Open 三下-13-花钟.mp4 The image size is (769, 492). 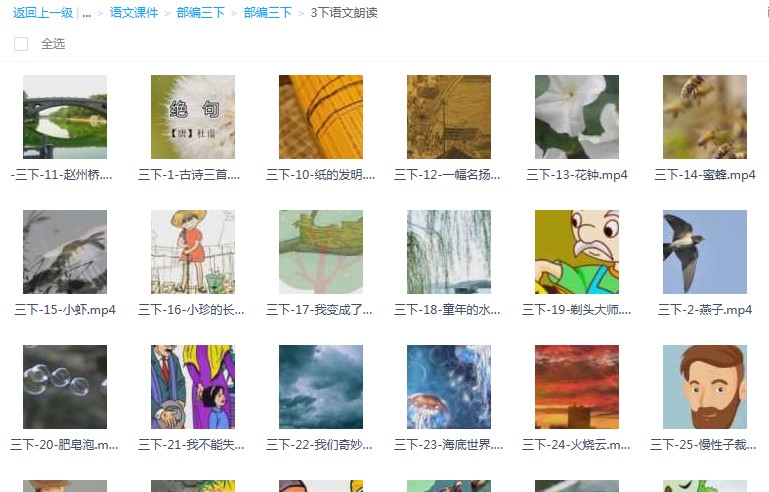(576, 117)
